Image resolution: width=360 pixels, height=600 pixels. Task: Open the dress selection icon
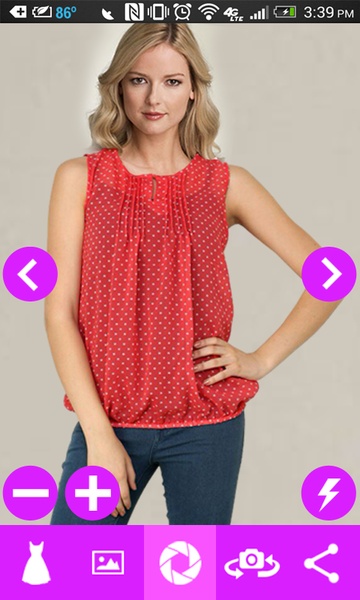[36, 562]
